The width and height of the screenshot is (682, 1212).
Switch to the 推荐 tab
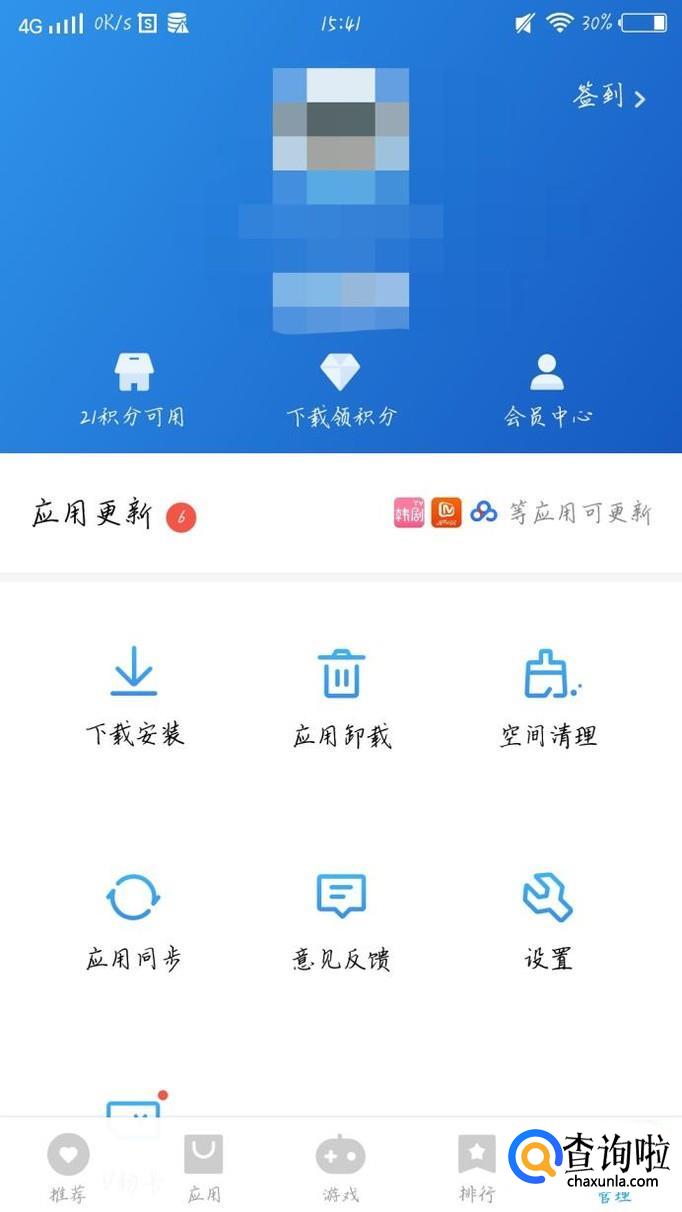pyautogui.click(x=68, y=1167)
